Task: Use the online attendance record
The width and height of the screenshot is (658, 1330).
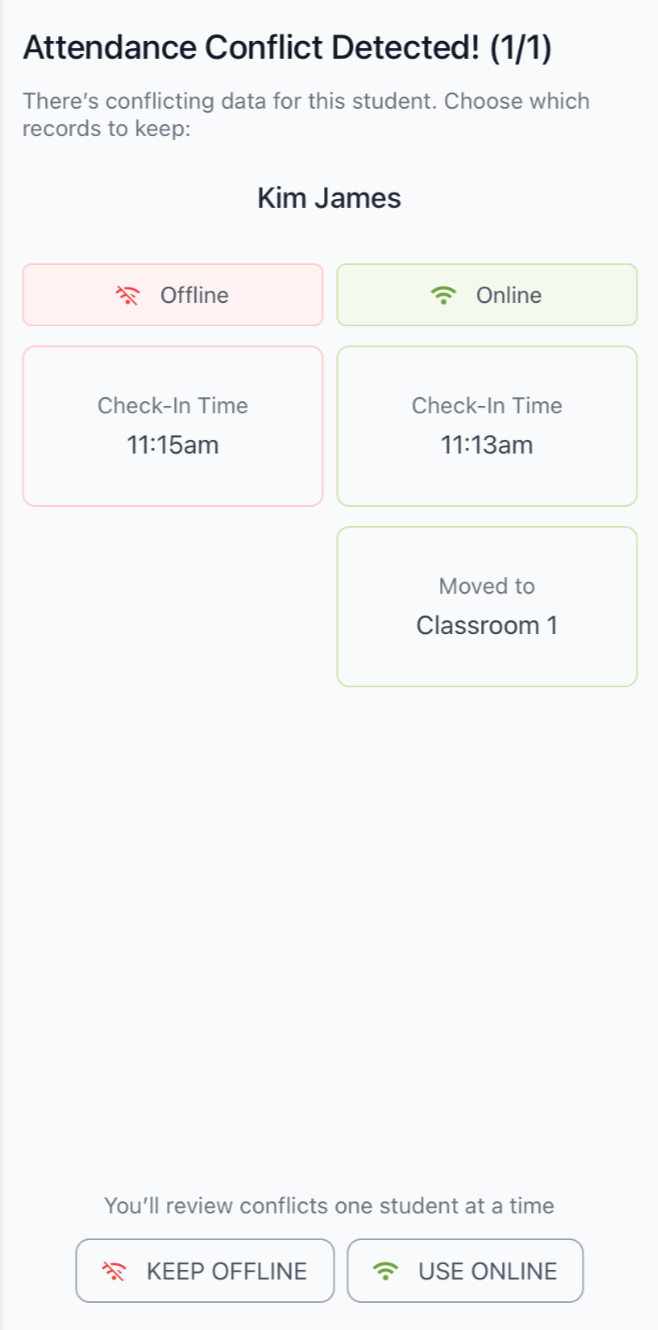Action: [x=465, y=1271]
